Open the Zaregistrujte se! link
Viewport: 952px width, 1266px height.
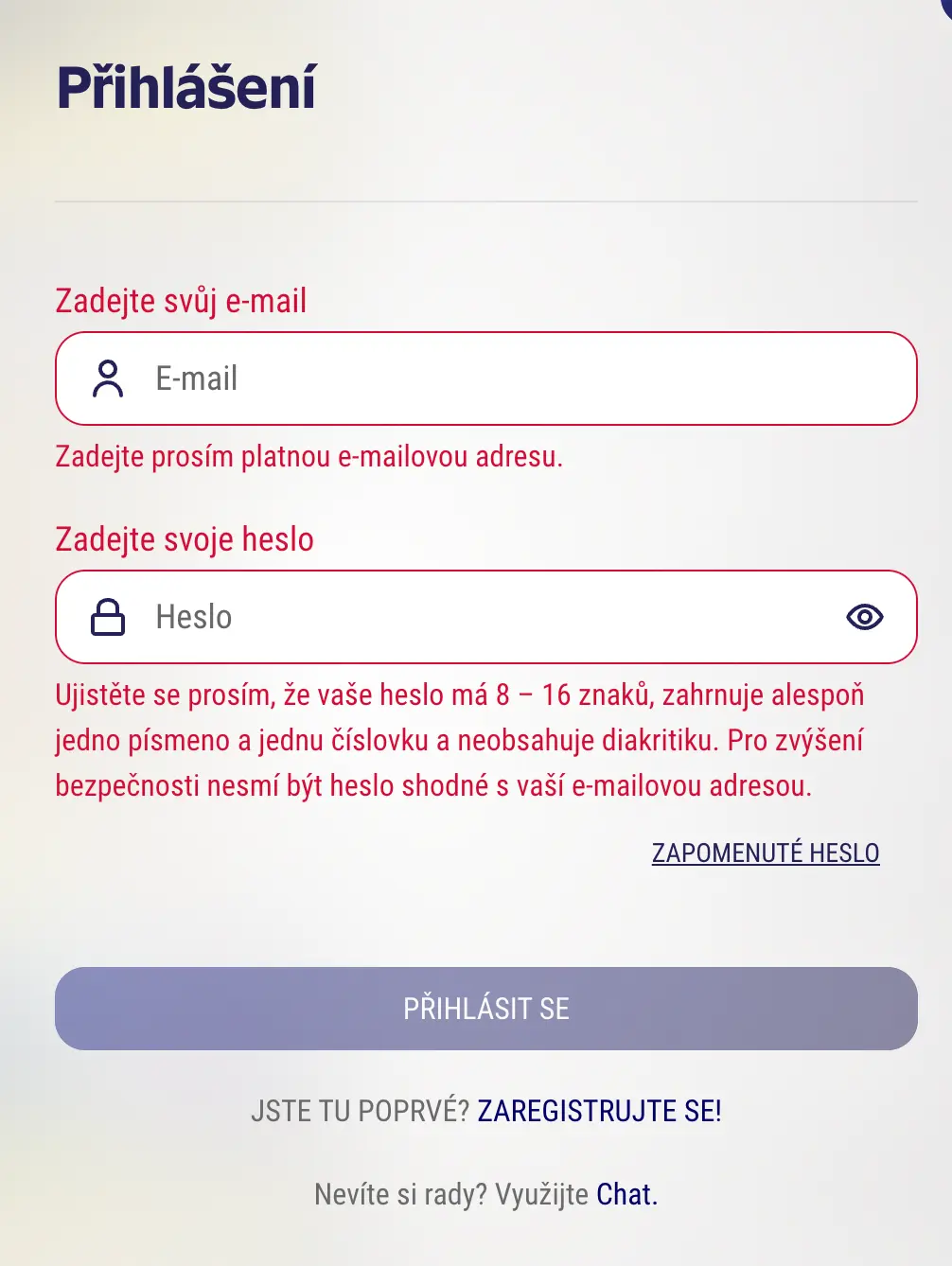599,1111
